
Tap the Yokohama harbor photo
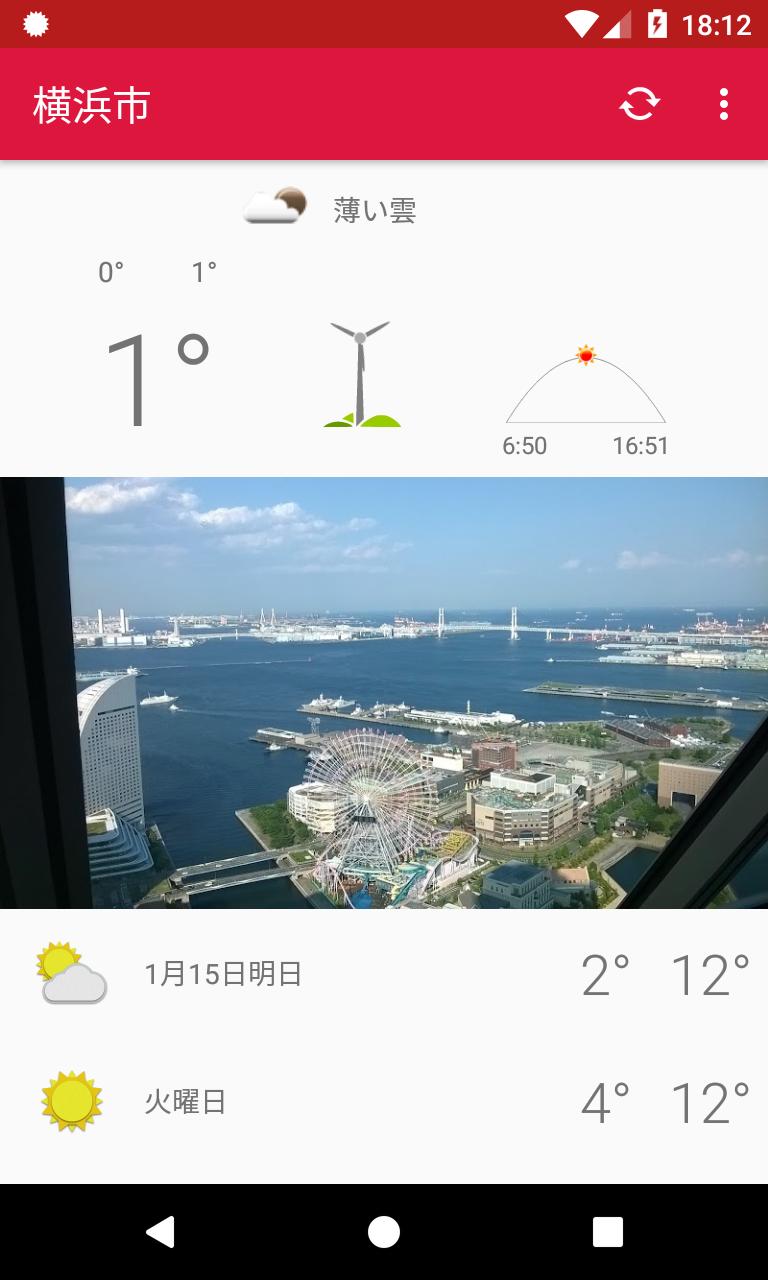tap(384, 690)
